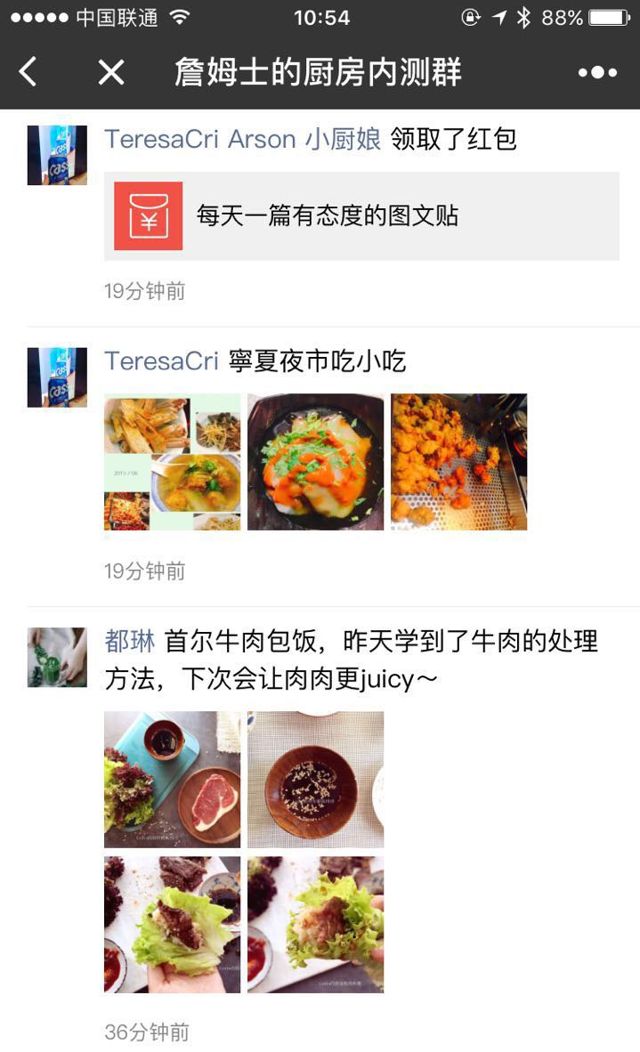The width and height of the screenshot is (640, 1052).
Task: Open 都琳's profile name link
Action: [x=129, y=641]
